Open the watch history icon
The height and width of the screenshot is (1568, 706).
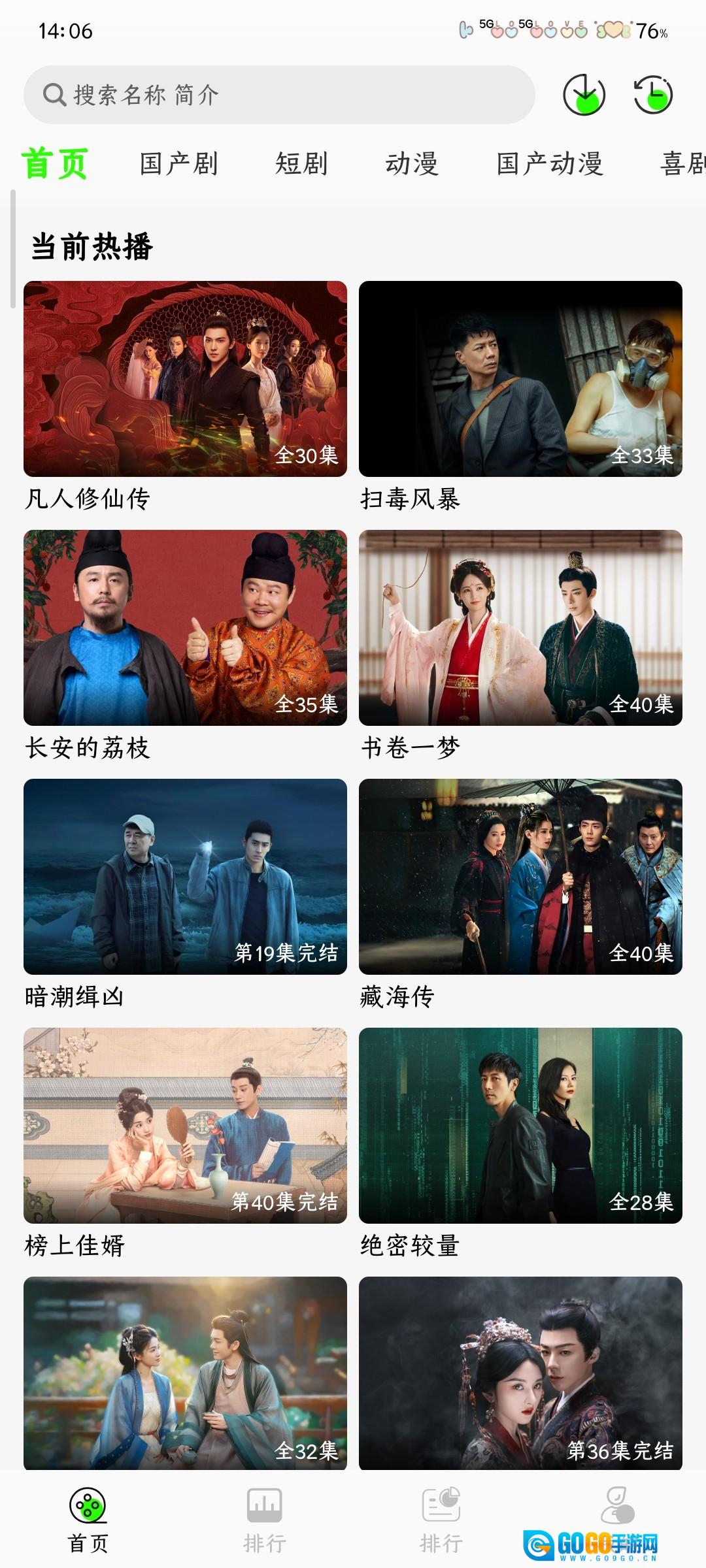click(653, 95)
